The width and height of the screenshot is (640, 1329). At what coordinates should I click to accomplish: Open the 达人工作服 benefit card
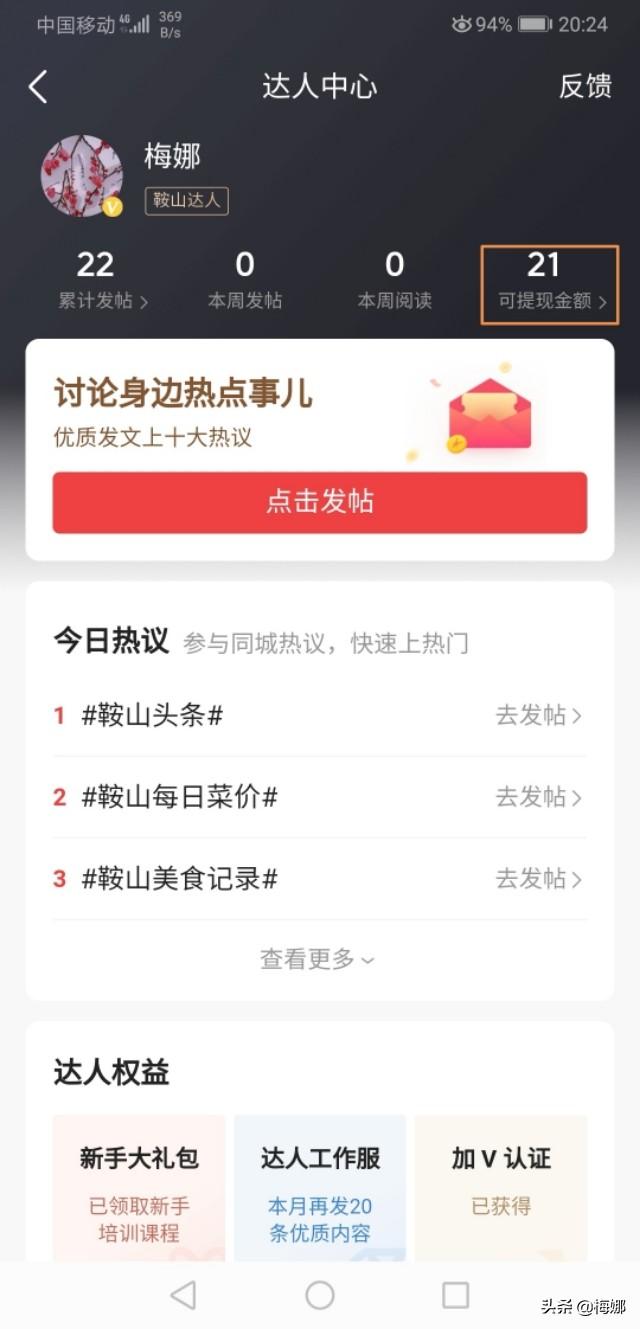(320, 1190)
